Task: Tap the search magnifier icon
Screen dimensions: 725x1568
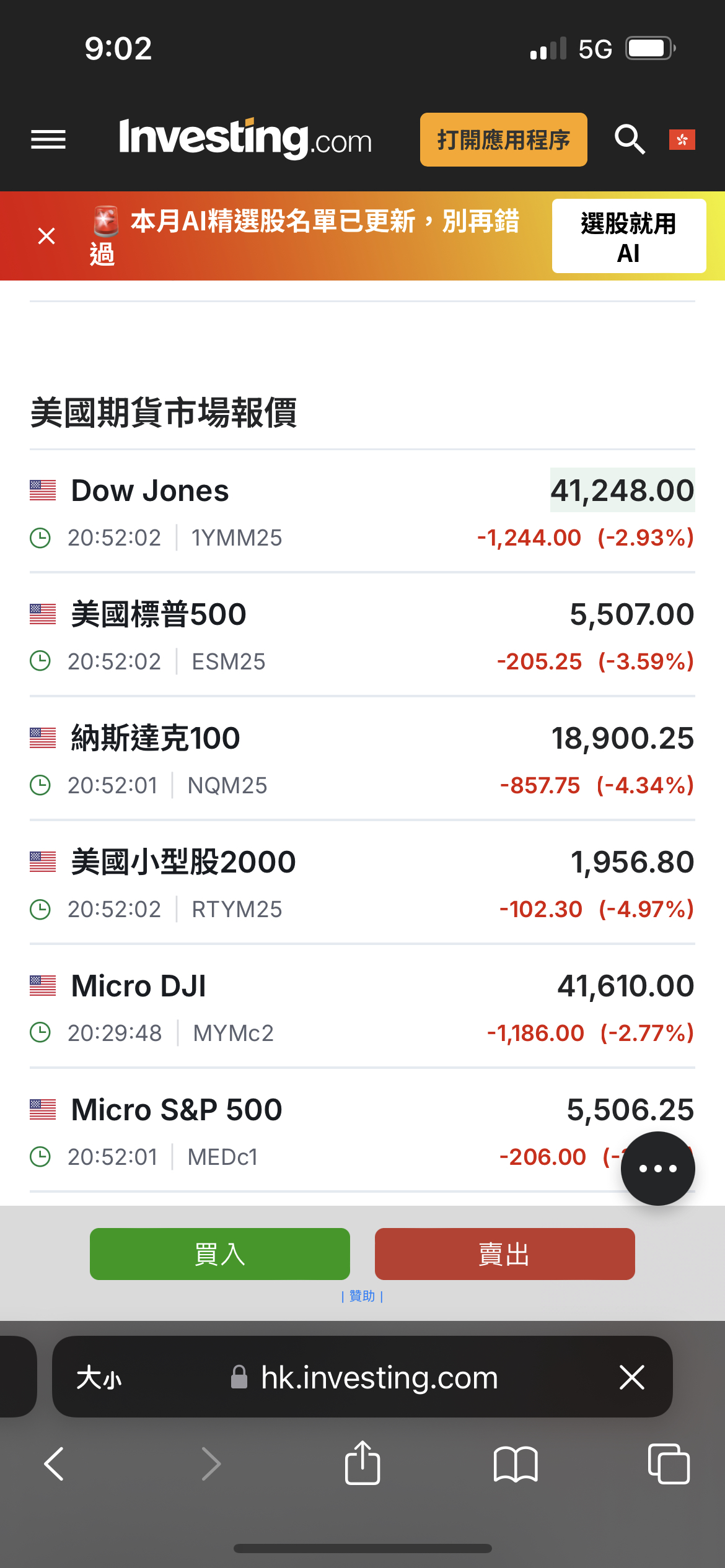Action: 629,139
